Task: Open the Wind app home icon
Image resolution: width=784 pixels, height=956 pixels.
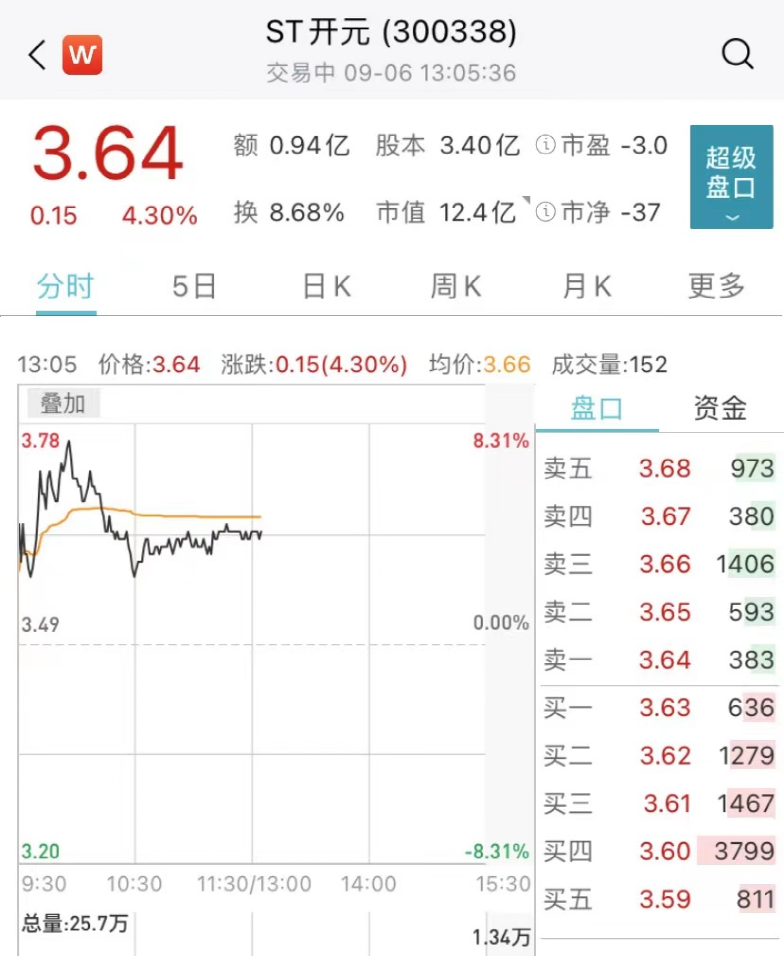Action: pos(83,54)
